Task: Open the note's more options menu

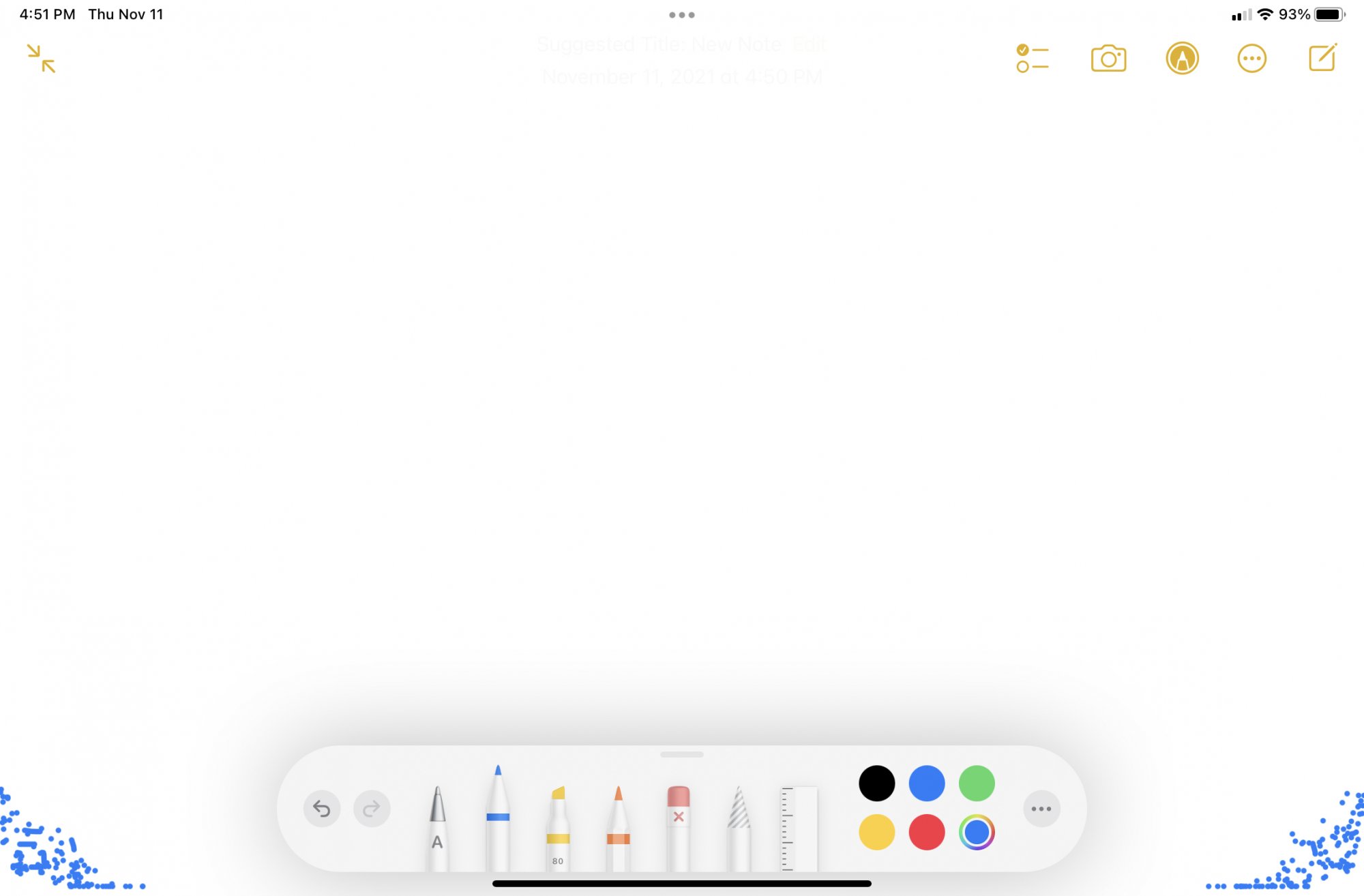Action: click(x=1251, y=59)
